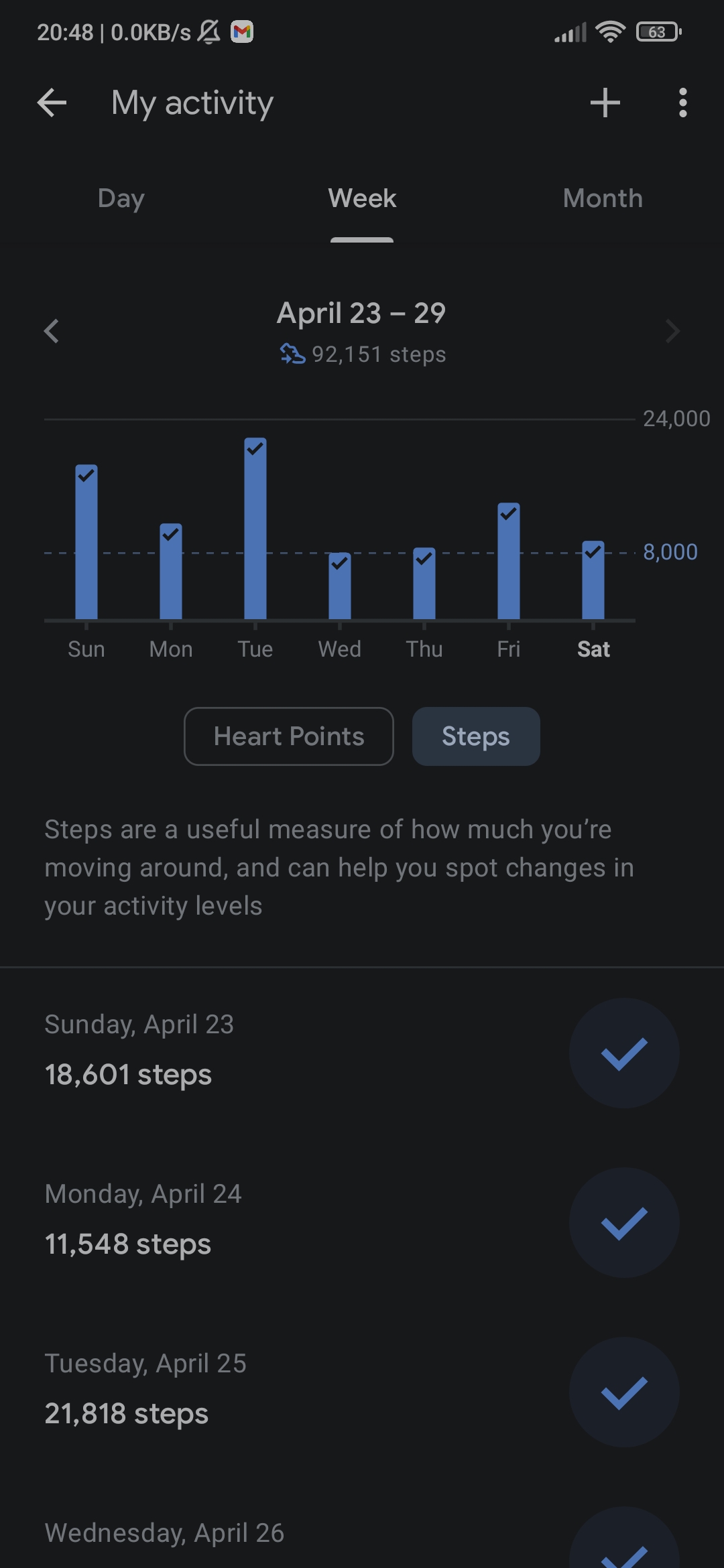Switch to the Day tab
724x1568 pixels.
[121, 198]
